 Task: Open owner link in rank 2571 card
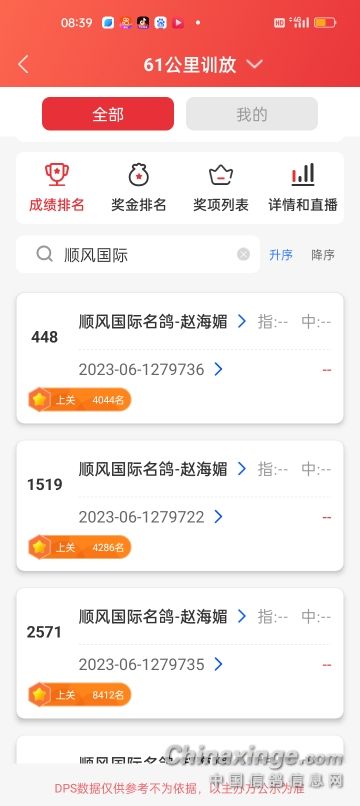tap(163, 616)
